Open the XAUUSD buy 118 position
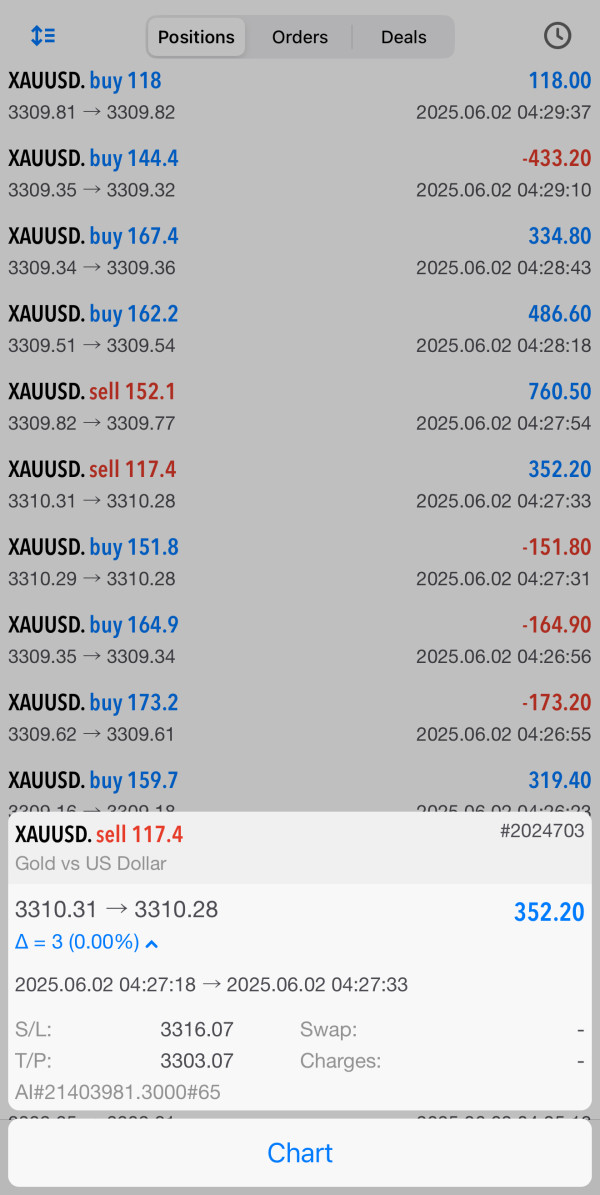This screenshot has width=600, height=1195. click(x=299, y=96)
